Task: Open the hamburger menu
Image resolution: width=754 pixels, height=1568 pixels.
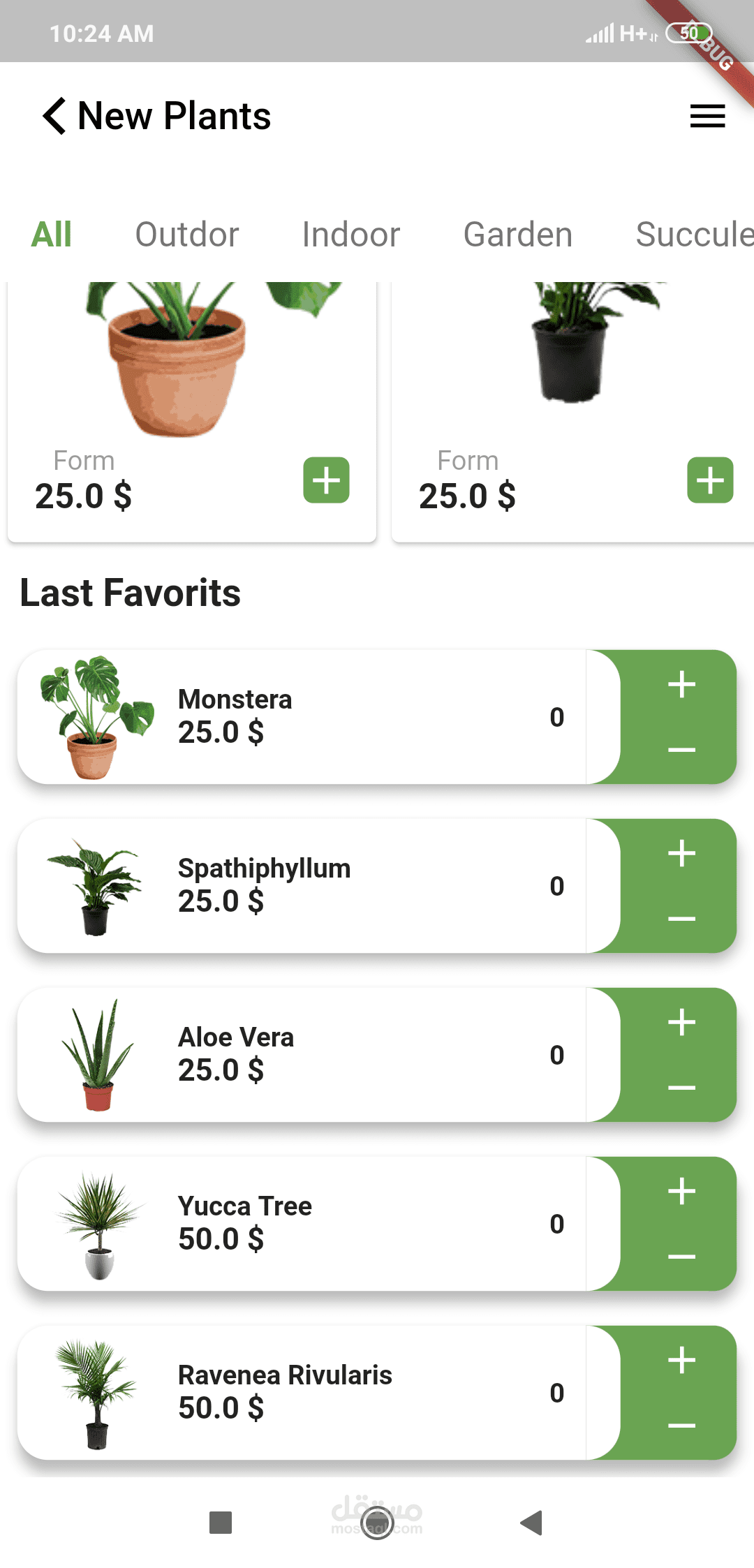Action: click(x=707, y=116)
